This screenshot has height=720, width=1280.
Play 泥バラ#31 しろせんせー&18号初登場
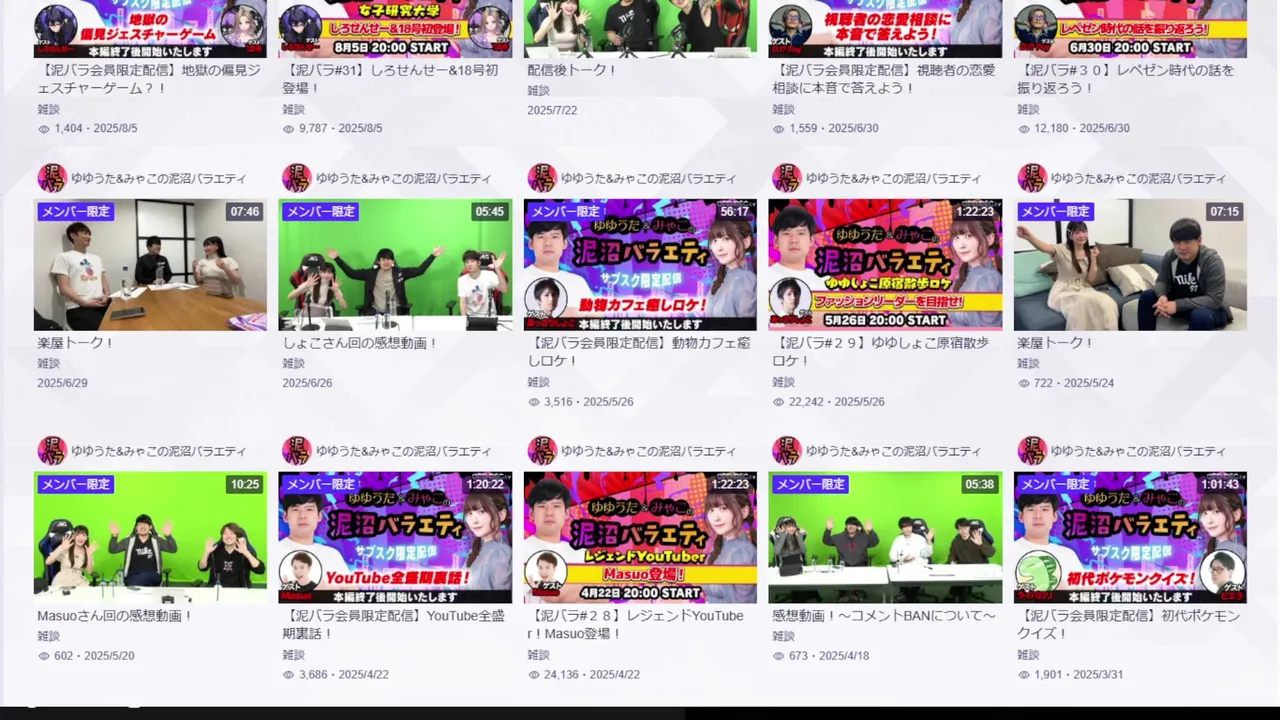(395, 28)
